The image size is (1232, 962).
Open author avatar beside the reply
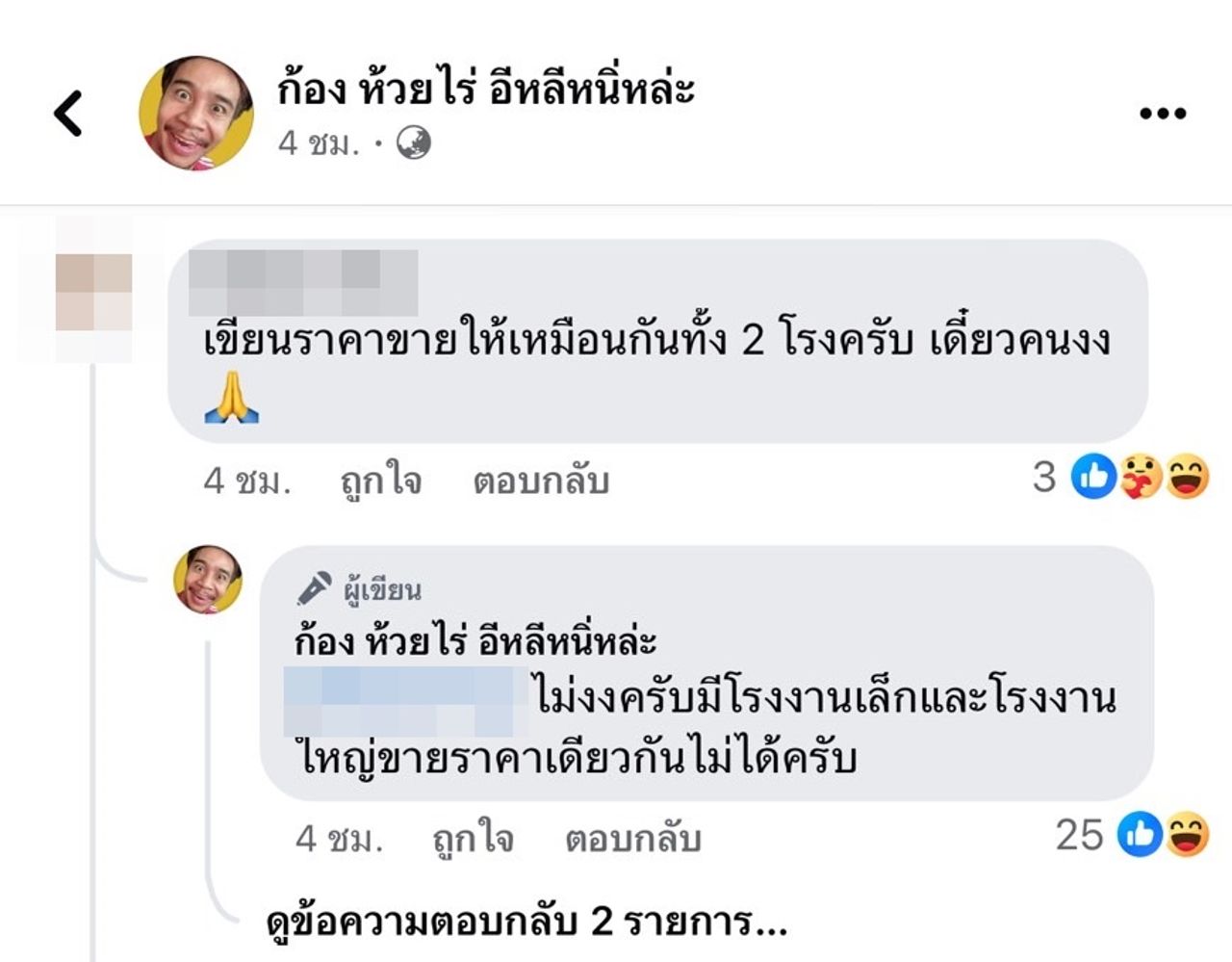coord(207,579)
